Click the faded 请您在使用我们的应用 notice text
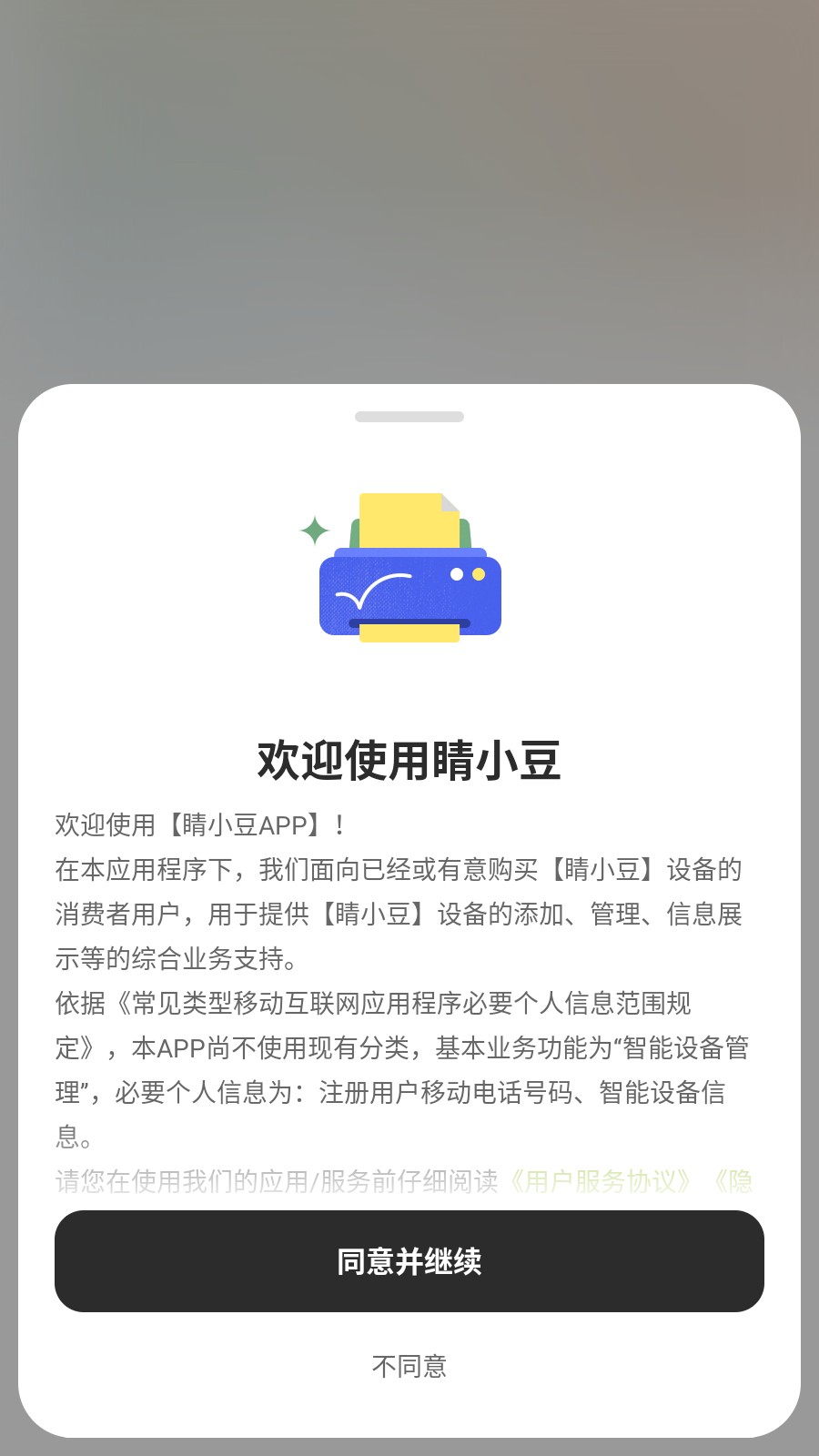 (273, 1180)
